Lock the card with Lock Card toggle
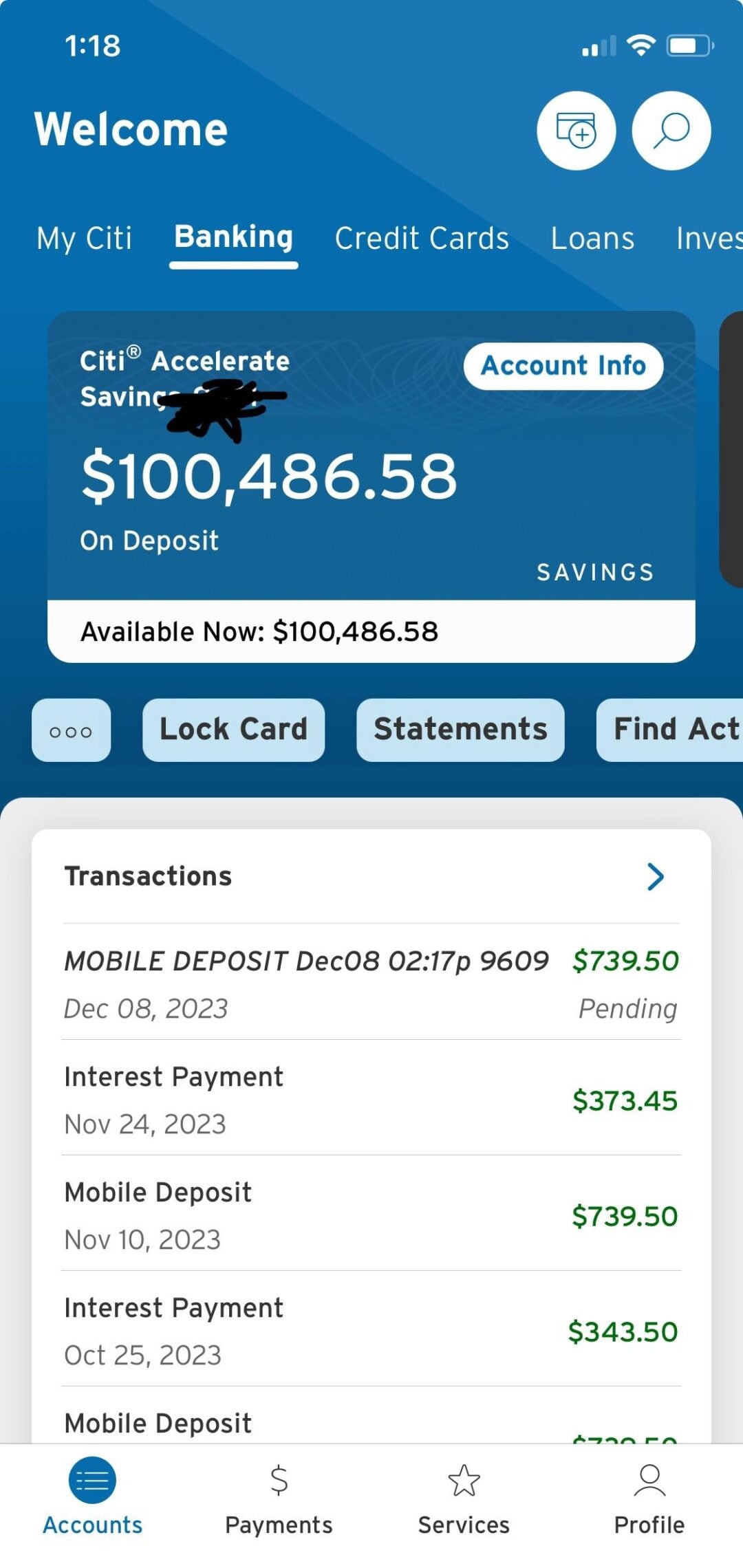This screenshot has height=1568, width=743. tap(233, 729)
